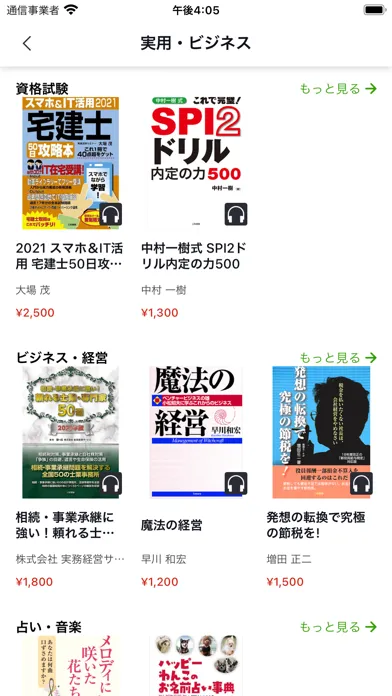Open the メロディに咲いた花たち book cover

71,665
